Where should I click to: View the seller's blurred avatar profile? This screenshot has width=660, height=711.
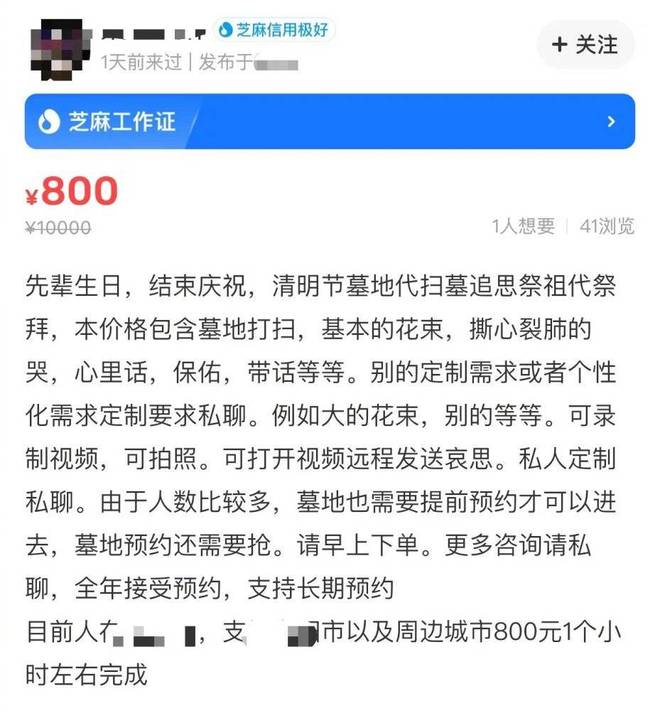coord(59,46)
